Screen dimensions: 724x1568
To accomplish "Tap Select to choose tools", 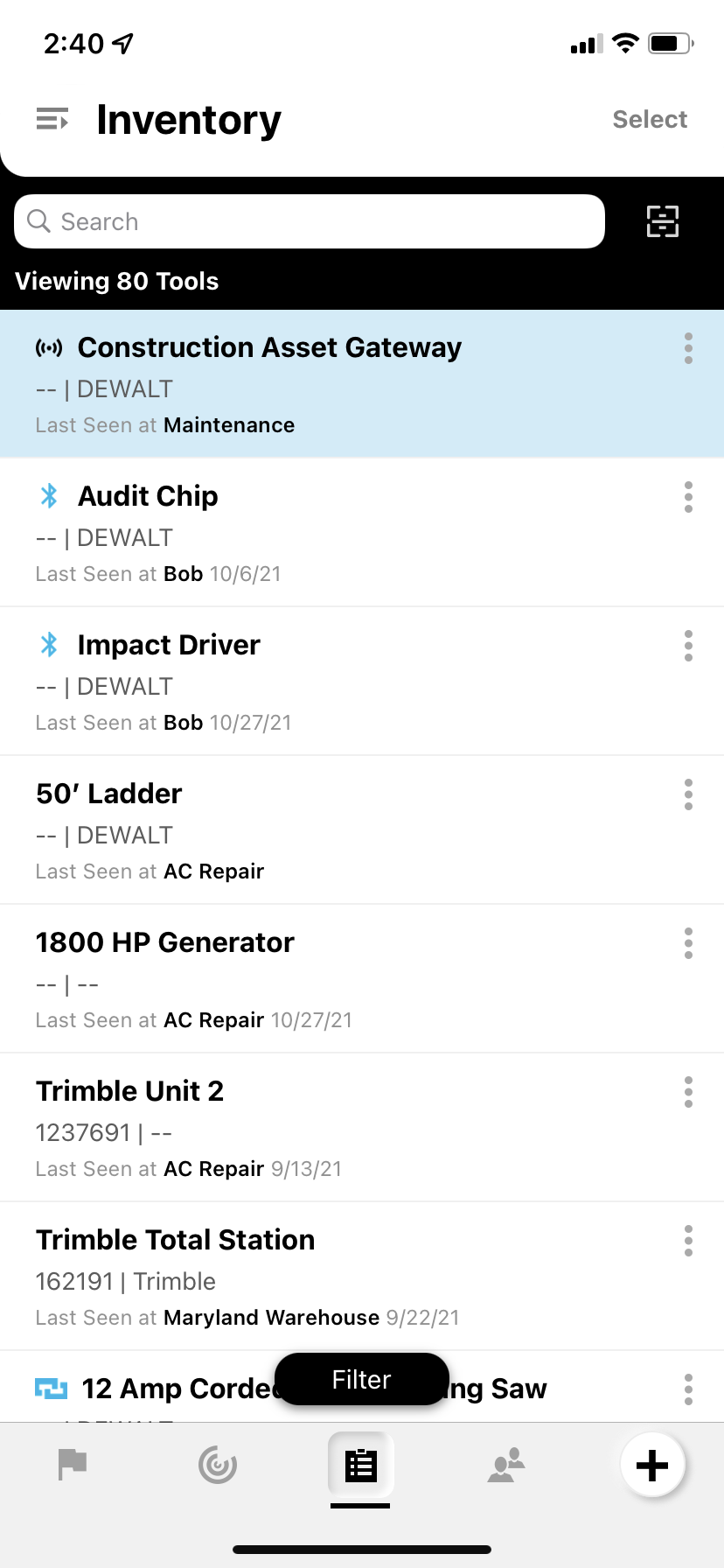I will click(650, 119).
